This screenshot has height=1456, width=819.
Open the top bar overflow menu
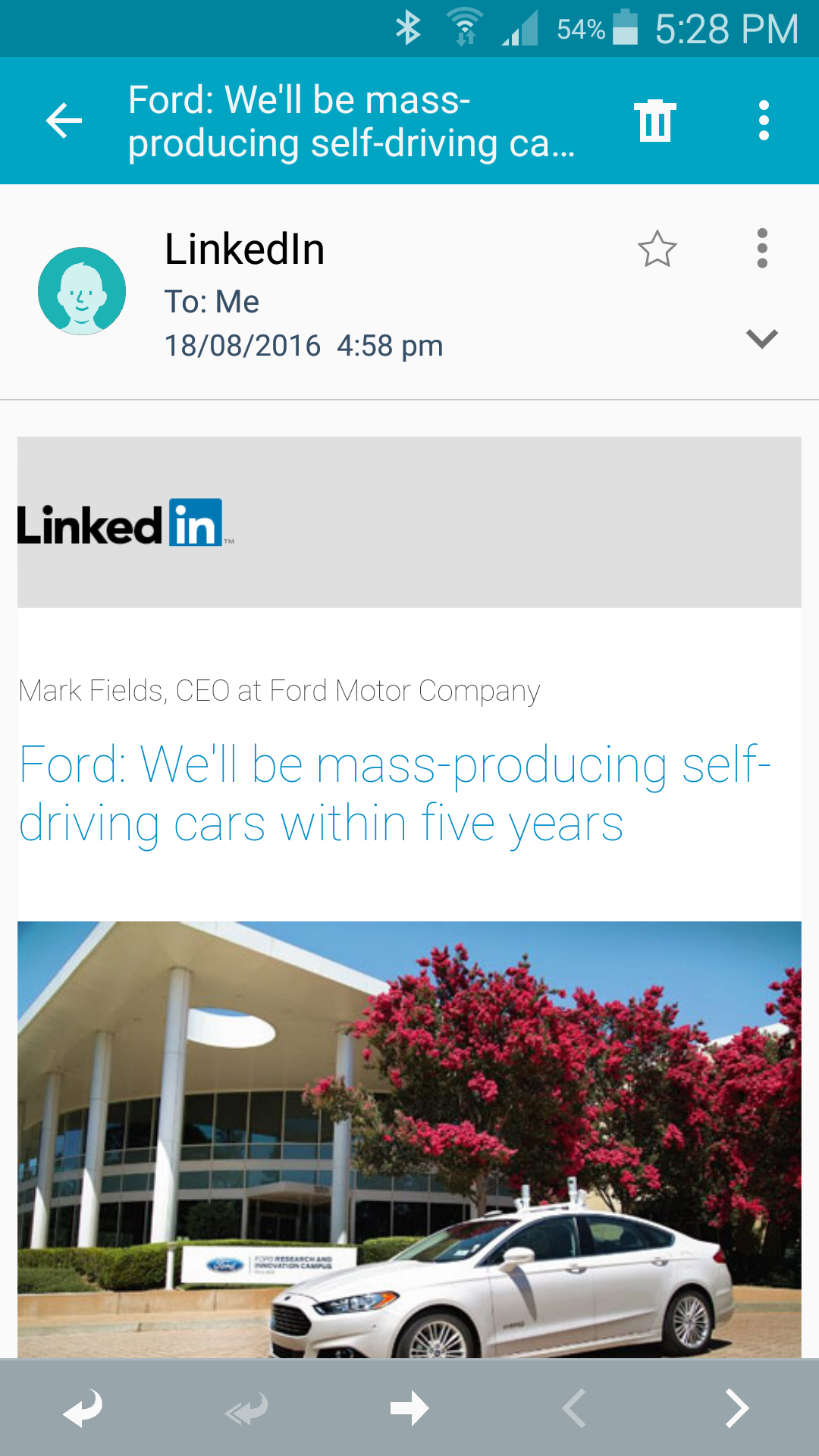point(764,121)
